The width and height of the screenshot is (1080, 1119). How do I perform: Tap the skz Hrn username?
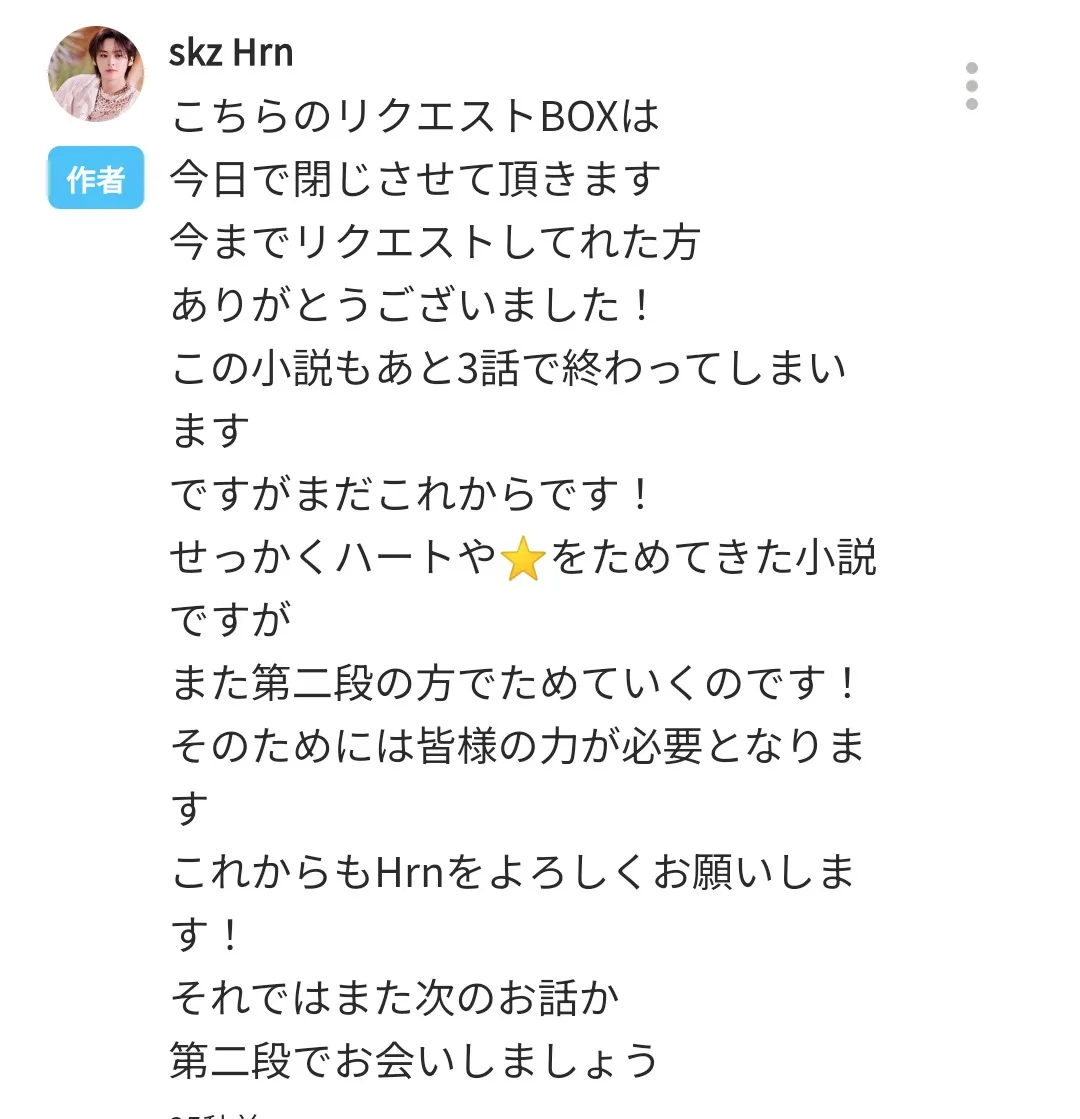[x=231, y=52]
